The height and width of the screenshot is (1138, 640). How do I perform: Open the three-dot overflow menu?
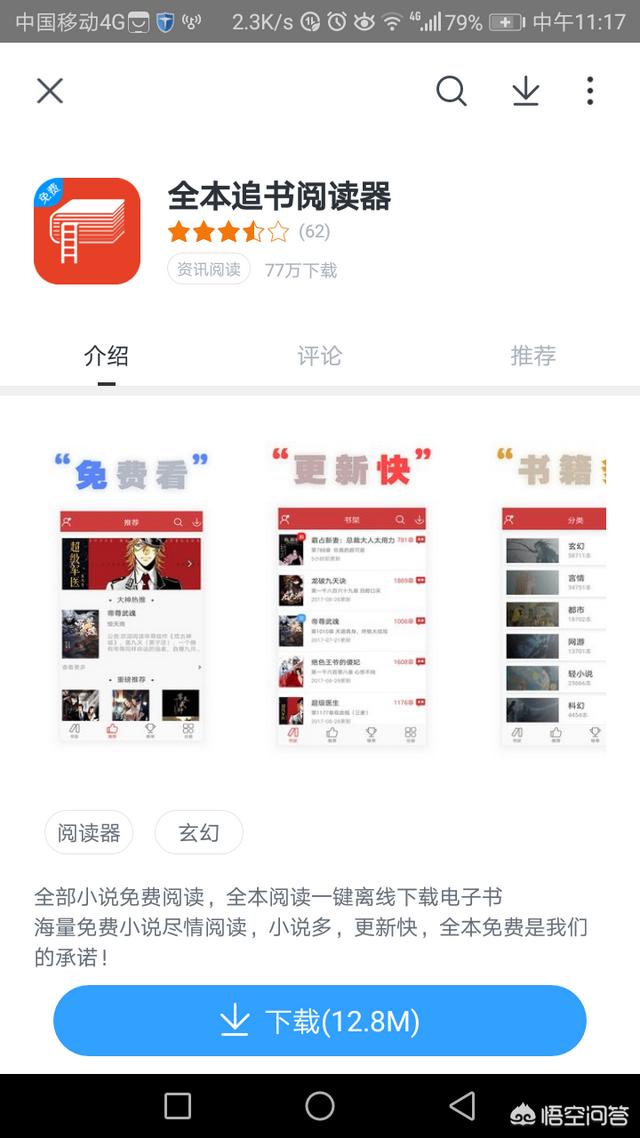pyautogui.click(x=590, y=91)
